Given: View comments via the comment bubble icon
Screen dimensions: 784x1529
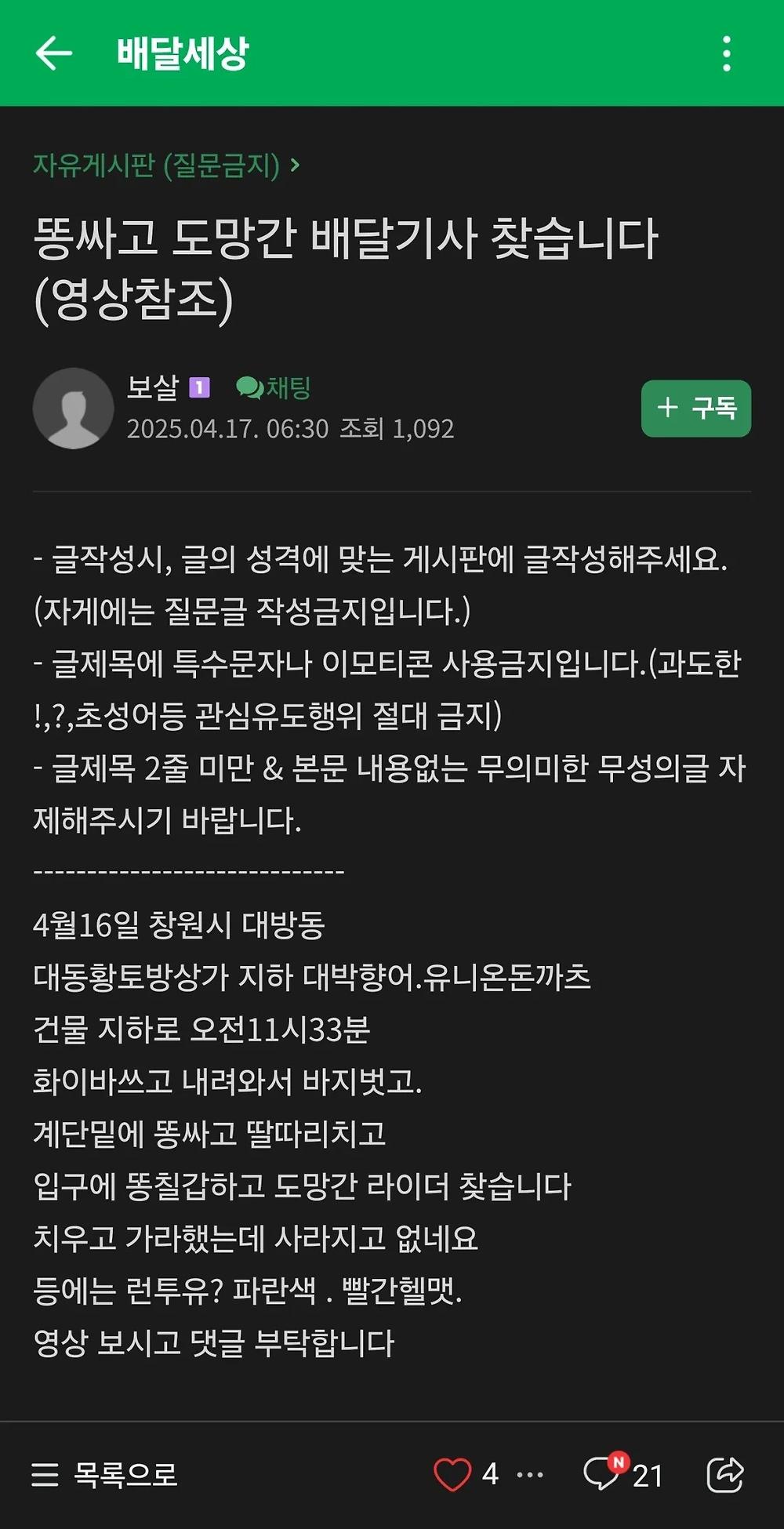Looking at the screenshot, I should (x=601, y=1472).
